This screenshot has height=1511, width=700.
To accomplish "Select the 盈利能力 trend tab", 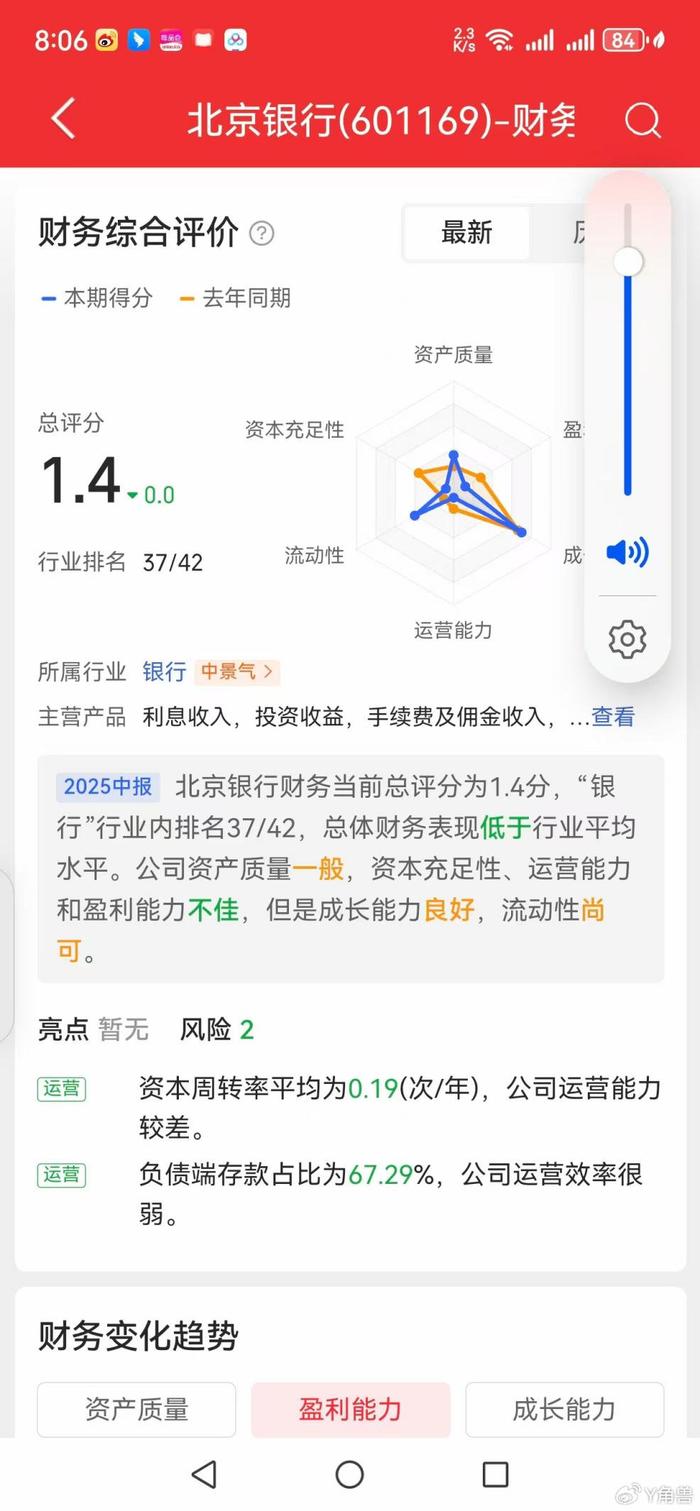I will [x=350, y=1410].
